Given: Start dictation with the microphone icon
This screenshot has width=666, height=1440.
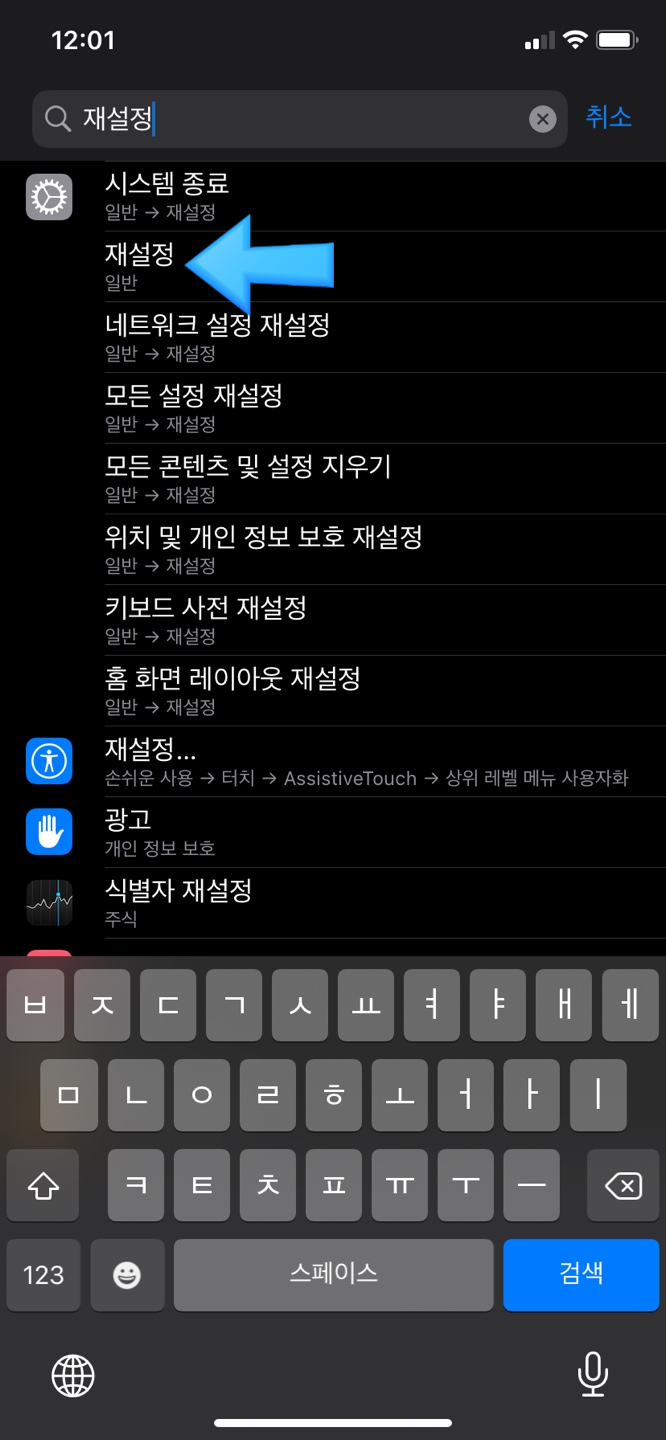Looking at the screenshot, I should [x=593, y=1375].
